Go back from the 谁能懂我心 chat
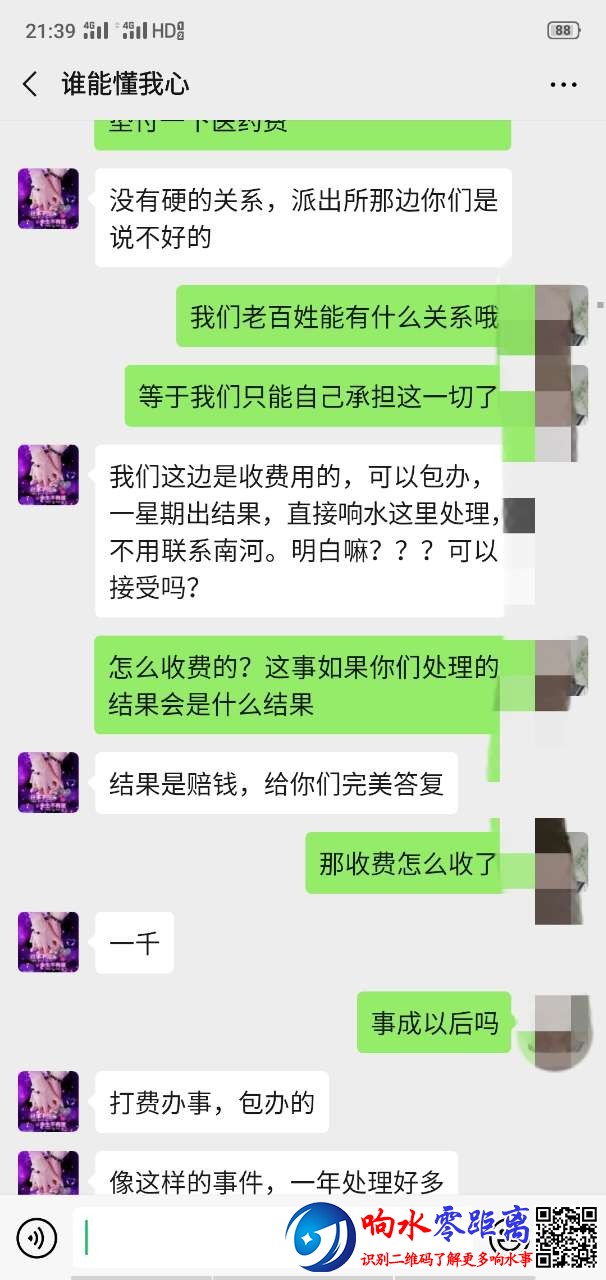The width and height of the screenshot is (606, 1280). [x=30, y=84]
